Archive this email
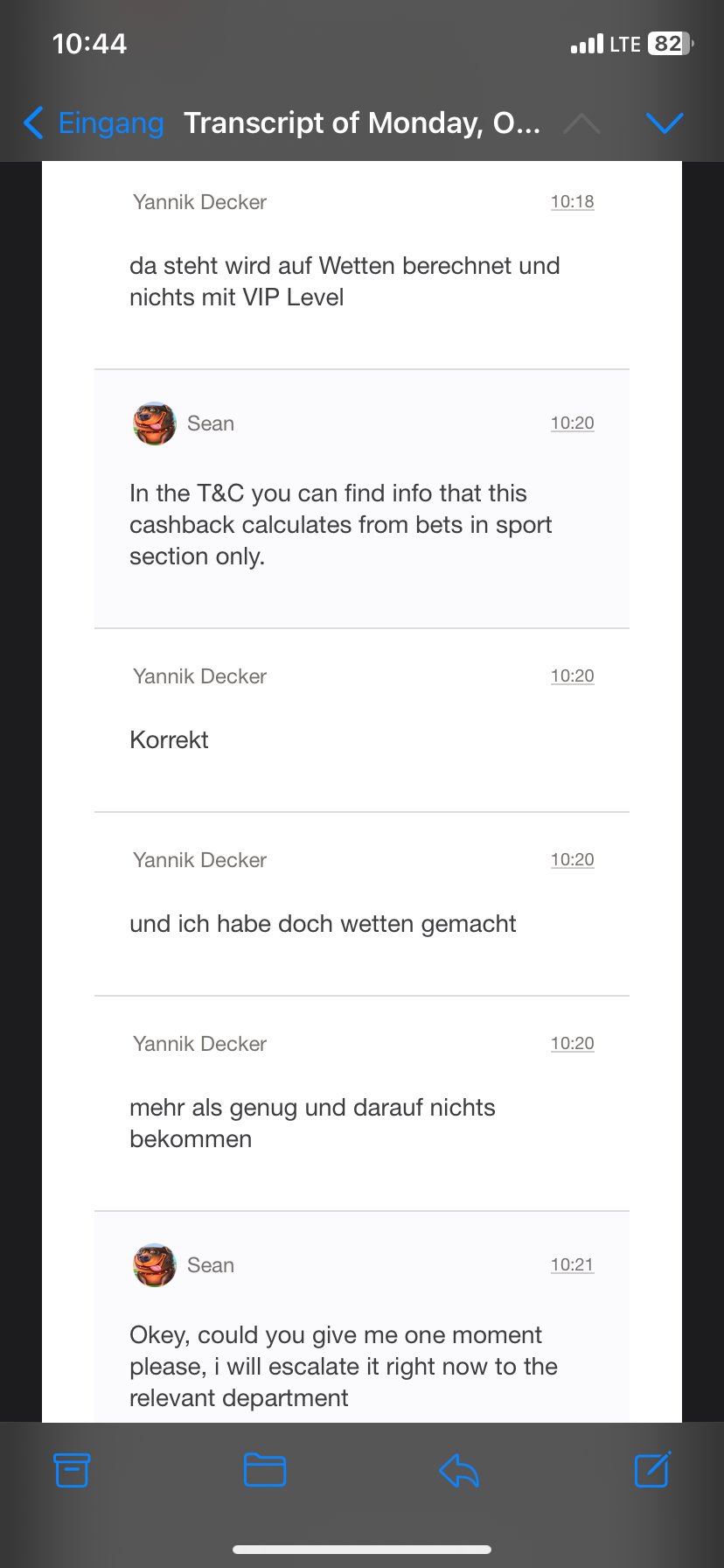The width and height of the screenshot is (724, 1568). pos(72,1470)
